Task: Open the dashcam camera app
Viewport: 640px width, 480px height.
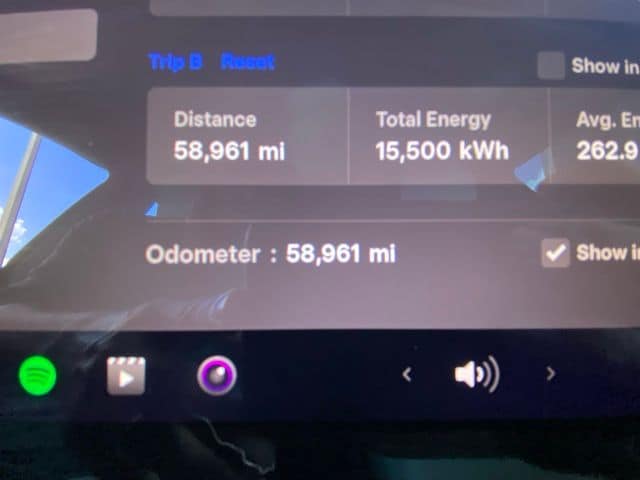Action: [x=217, y=376]
